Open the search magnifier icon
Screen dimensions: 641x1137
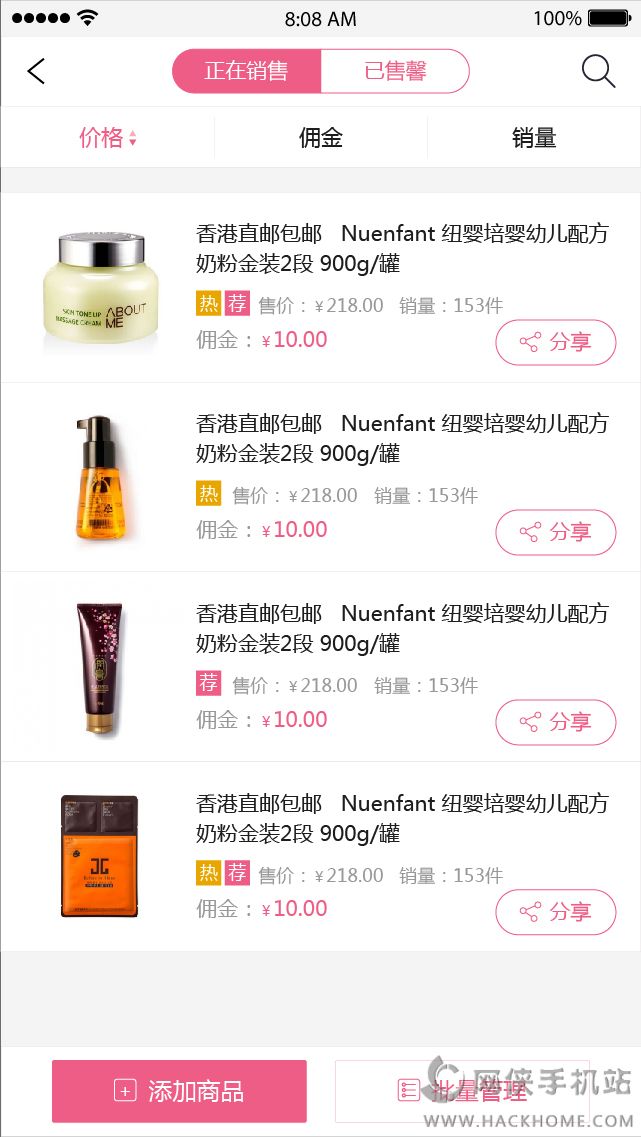click(x=598, y=71)
